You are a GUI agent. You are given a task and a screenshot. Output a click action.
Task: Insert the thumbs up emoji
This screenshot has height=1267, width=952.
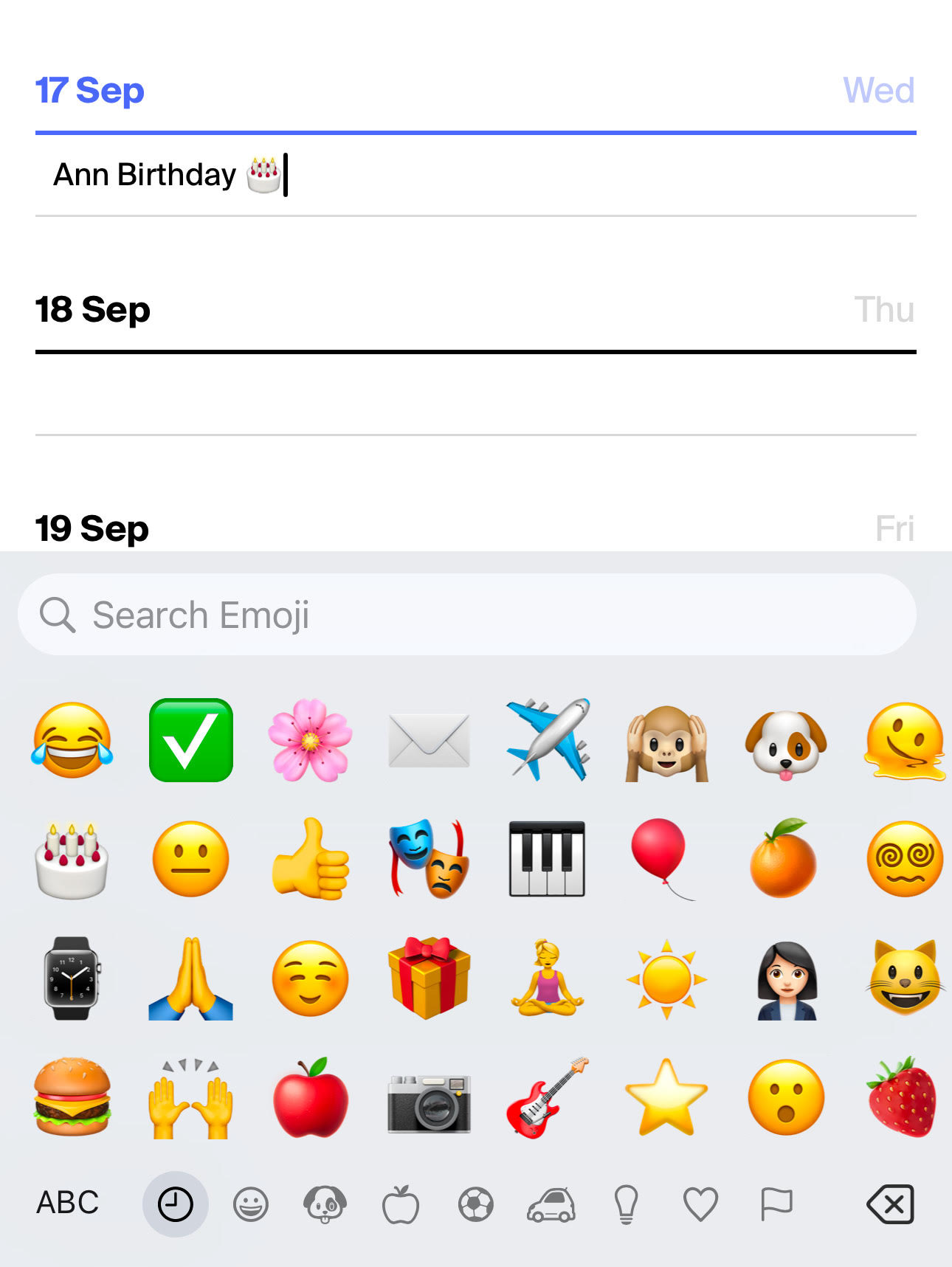(310, 858)
